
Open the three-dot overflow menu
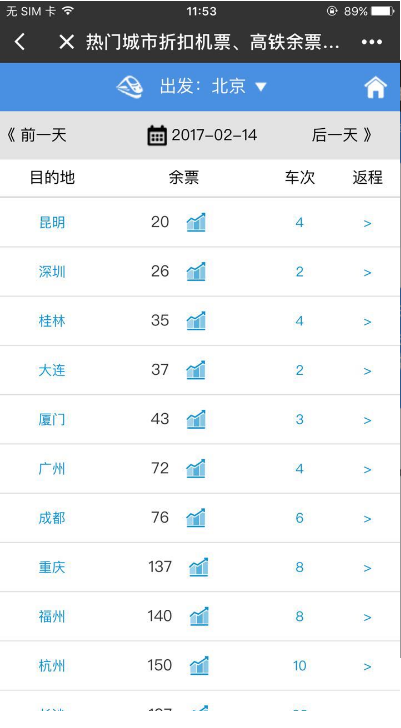(x=372, y=42)
